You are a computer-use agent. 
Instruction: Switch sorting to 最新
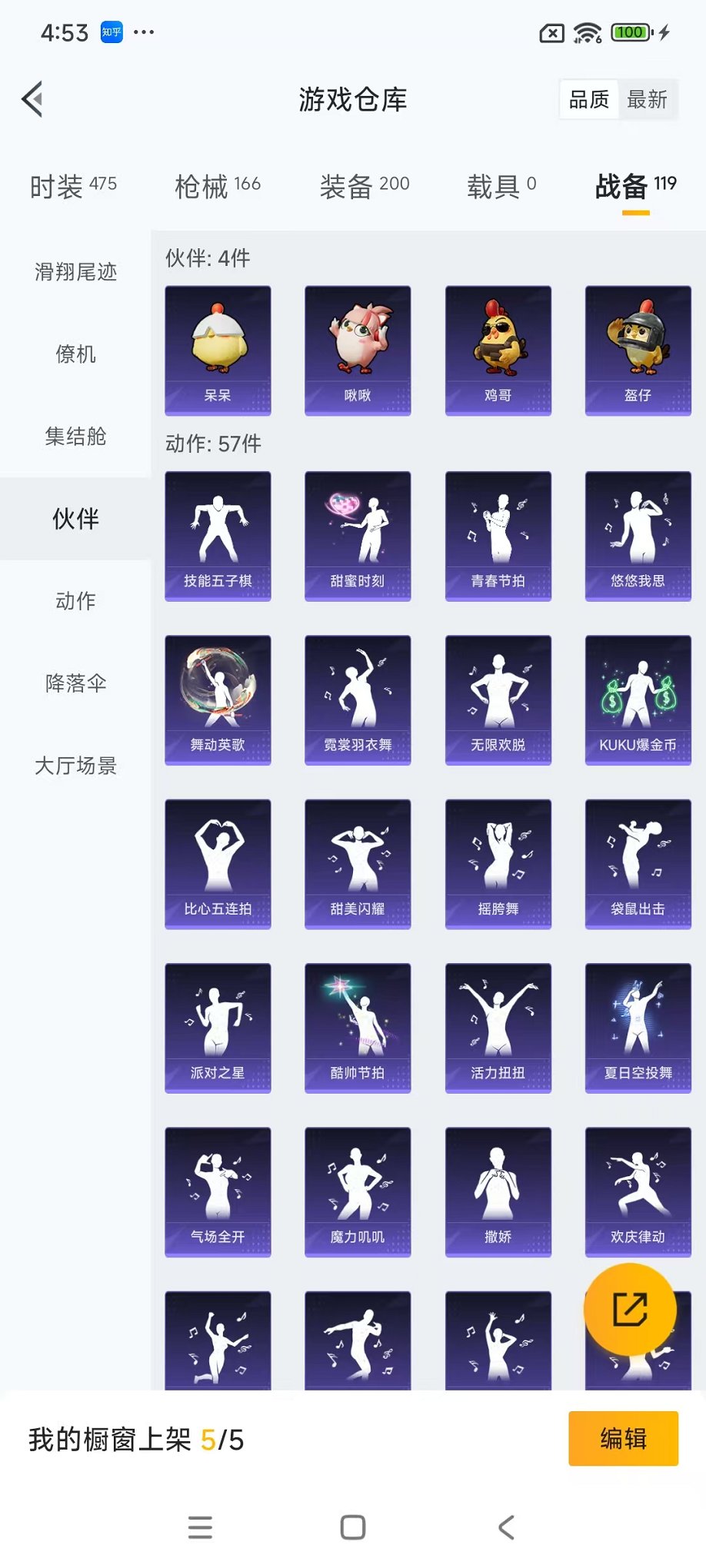(648, 98)
